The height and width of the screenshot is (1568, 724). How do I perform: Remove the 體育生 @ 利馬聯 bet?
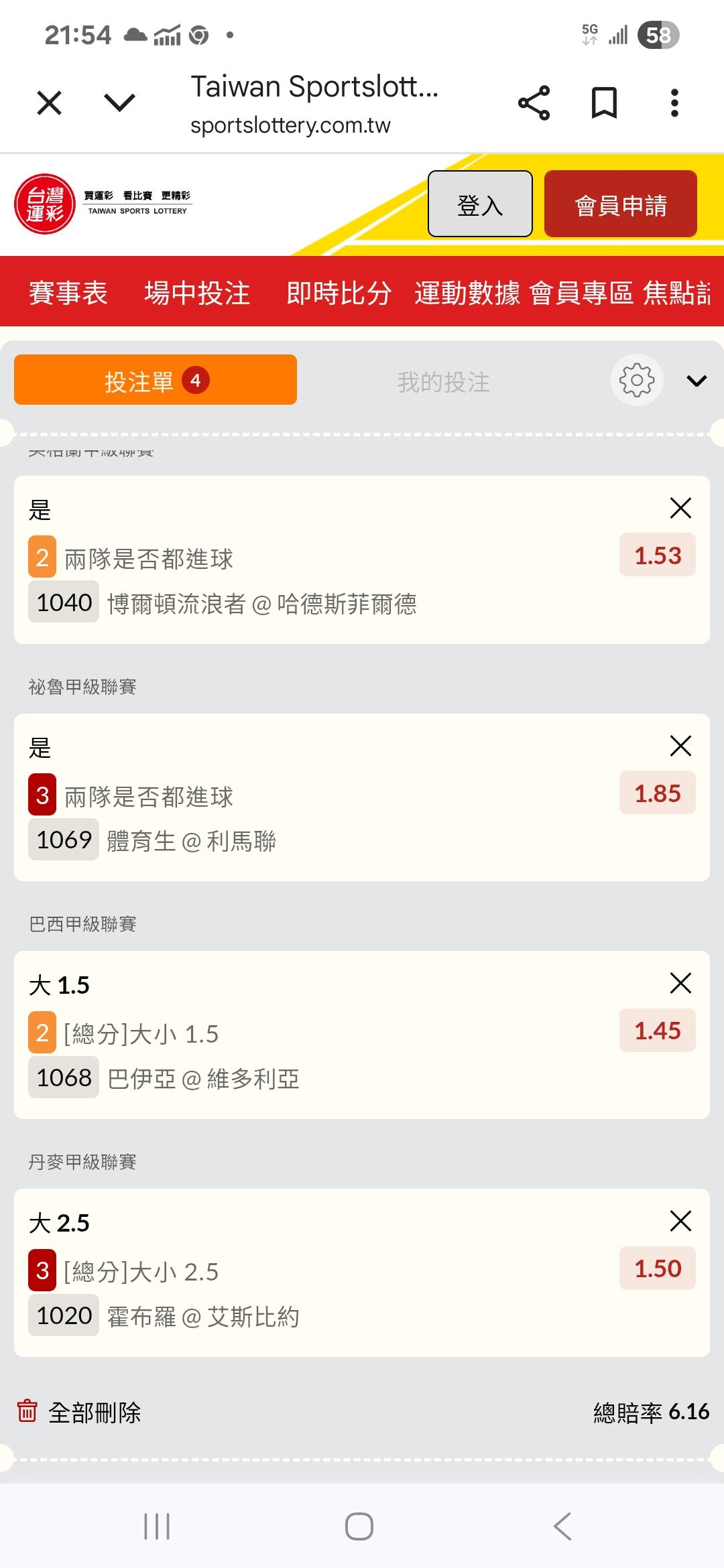pos(680,746)
